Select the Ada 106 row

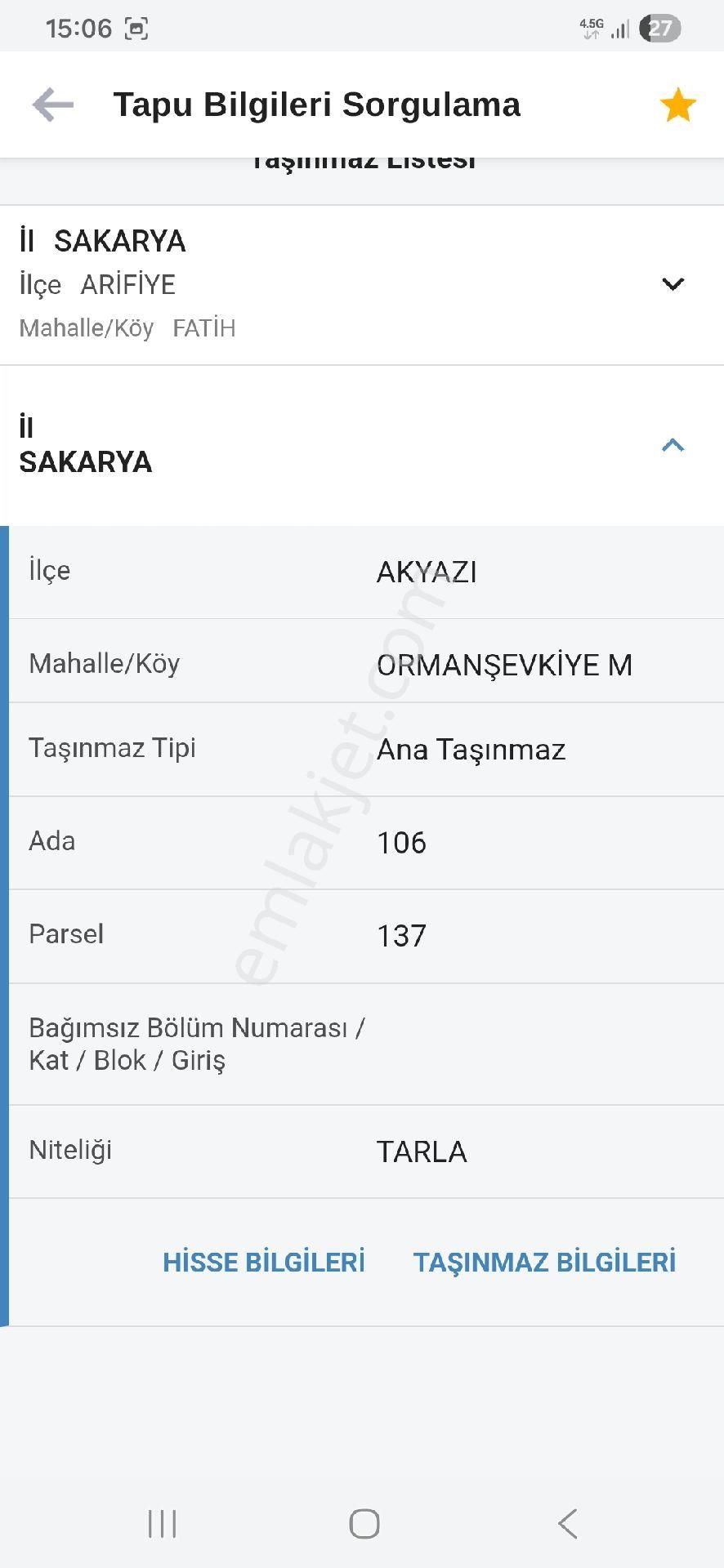click(x=362, y=842)
